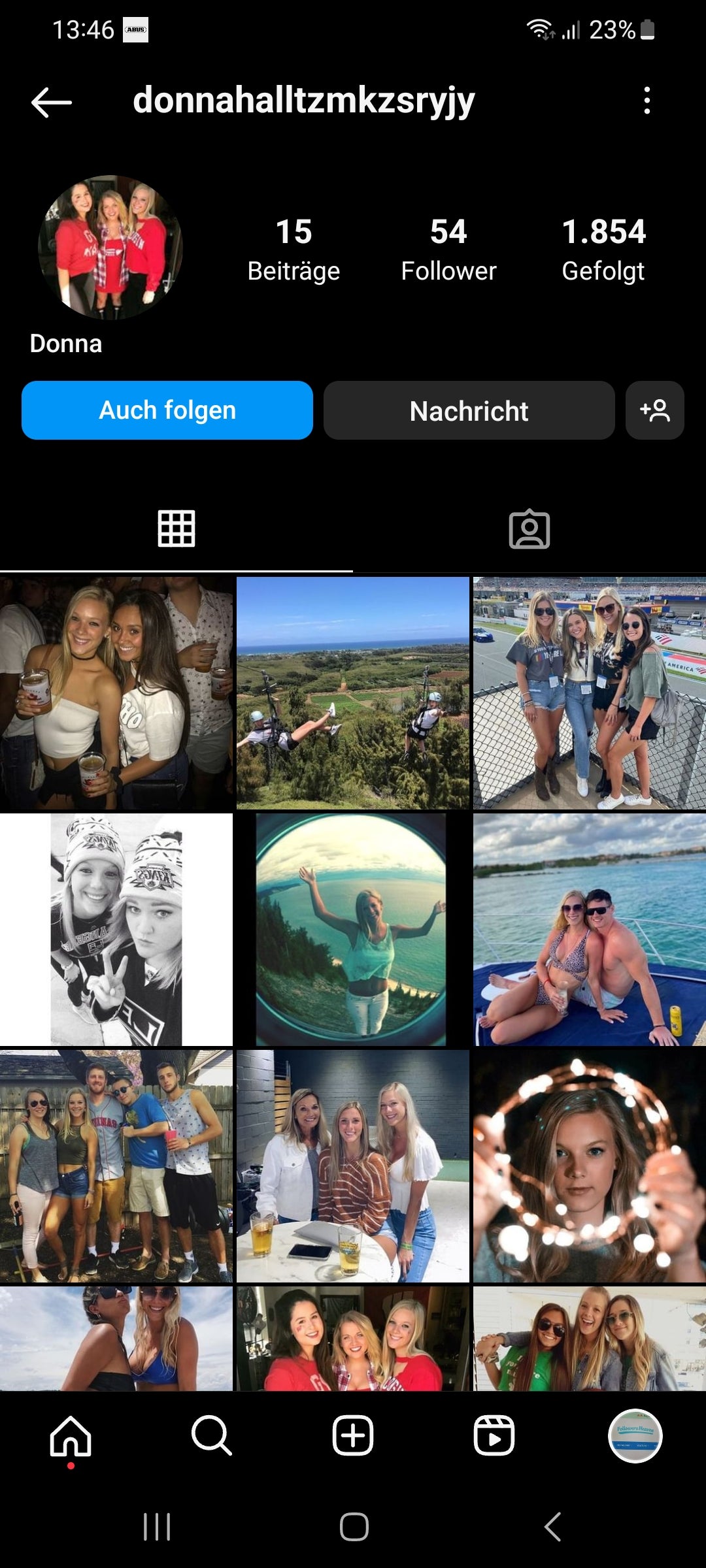Open my own profile tab
The image size is (706, 1568).
(x=635, y=1435)
